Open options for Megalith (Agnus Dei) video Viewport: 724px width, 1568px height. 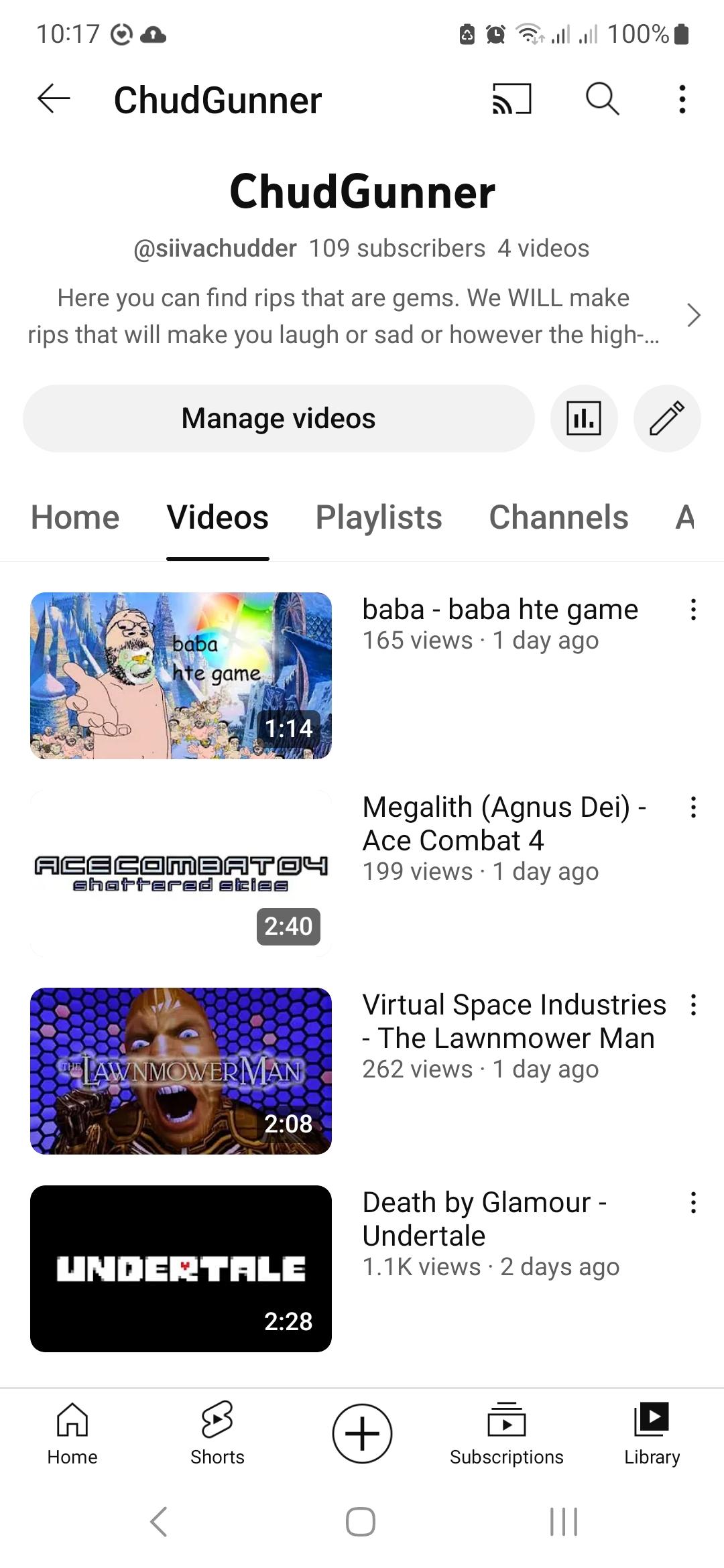pos(693,807)
